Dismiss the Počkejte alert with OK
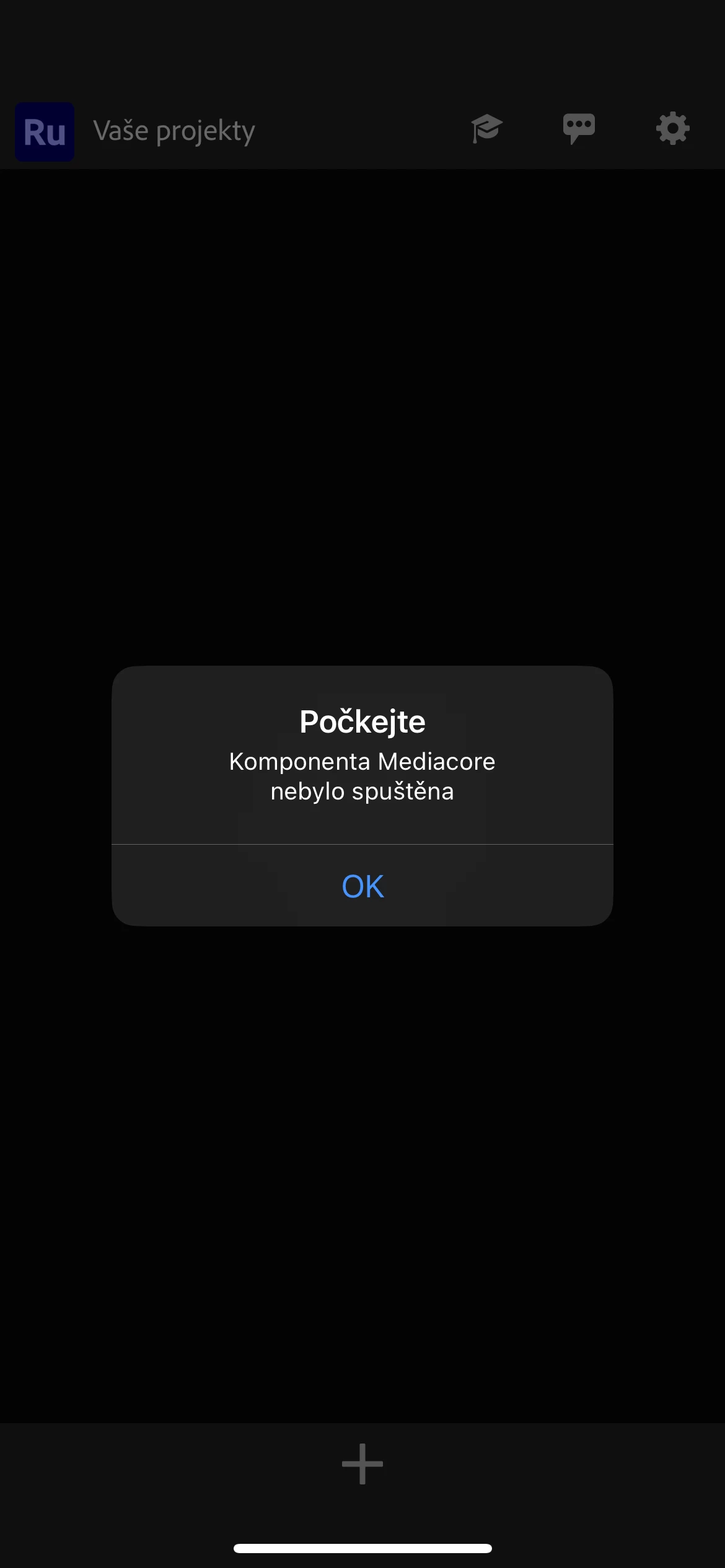The height and width of the screenshot is (1568, 725). coord(362,886)
